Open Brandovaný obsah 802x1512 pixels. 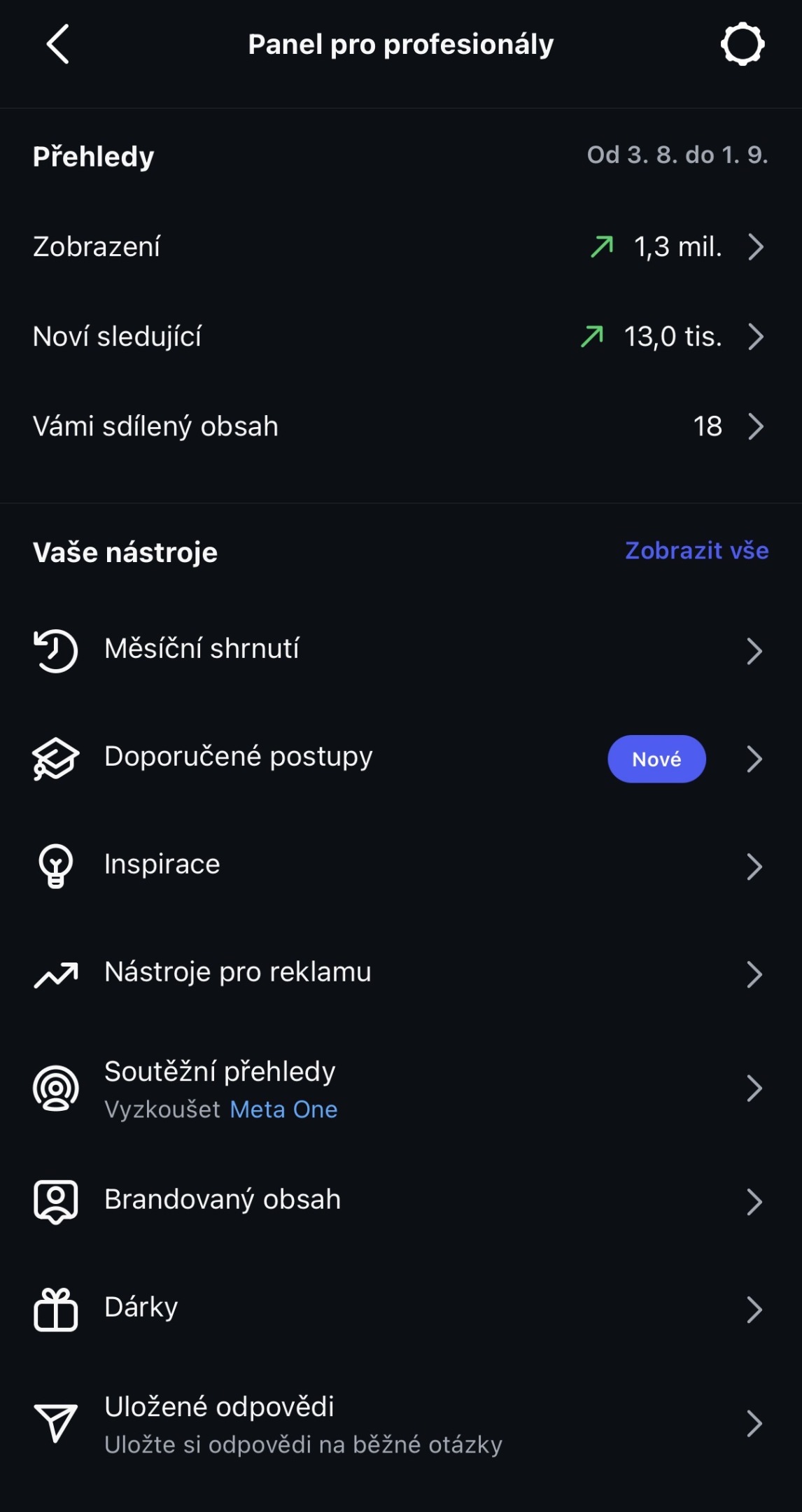pos(401,1201)
